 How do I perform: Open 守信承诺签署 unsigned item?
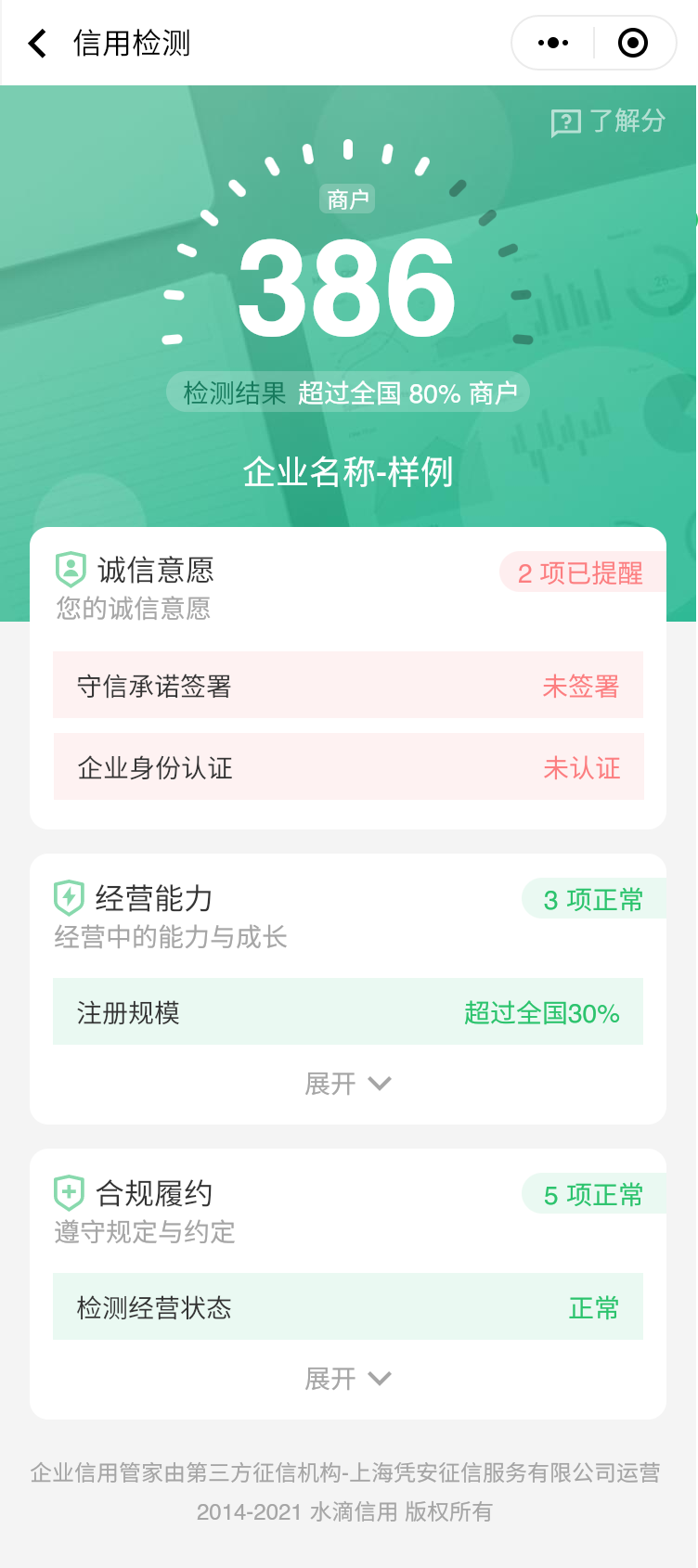point(348,686)
